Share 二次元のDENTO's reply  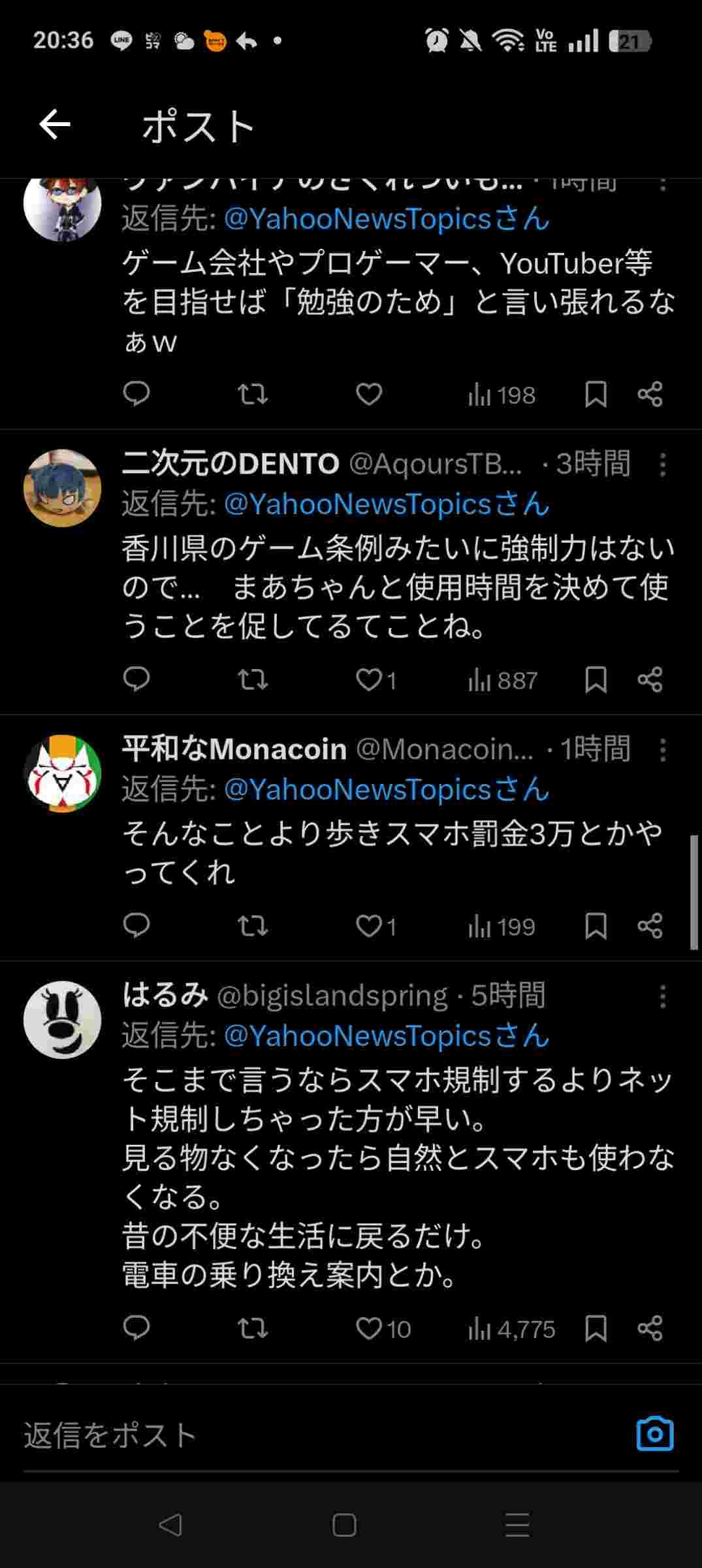pyautogui.click(x=650, y=680)
